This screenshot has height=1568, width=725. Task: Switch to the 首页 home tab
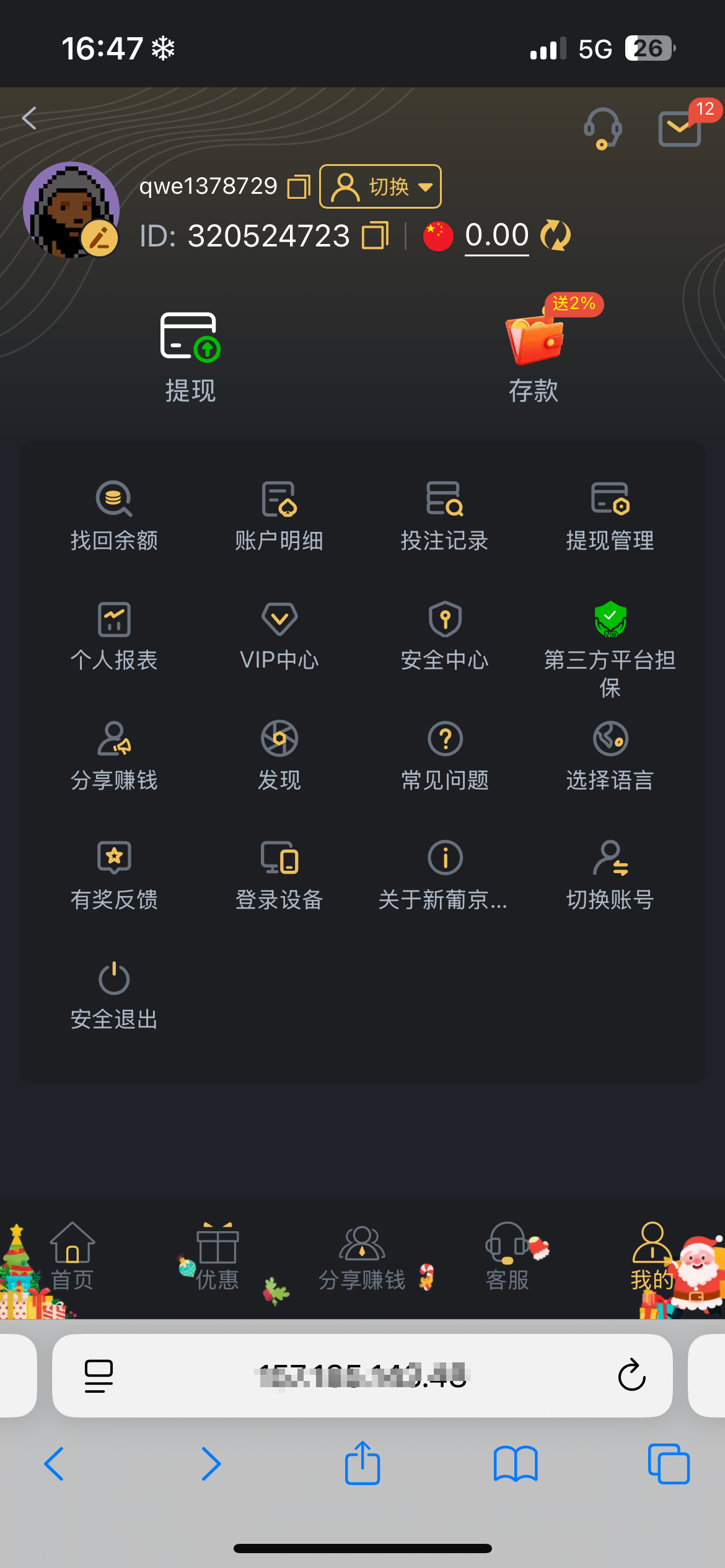[x=71, y=1260]
